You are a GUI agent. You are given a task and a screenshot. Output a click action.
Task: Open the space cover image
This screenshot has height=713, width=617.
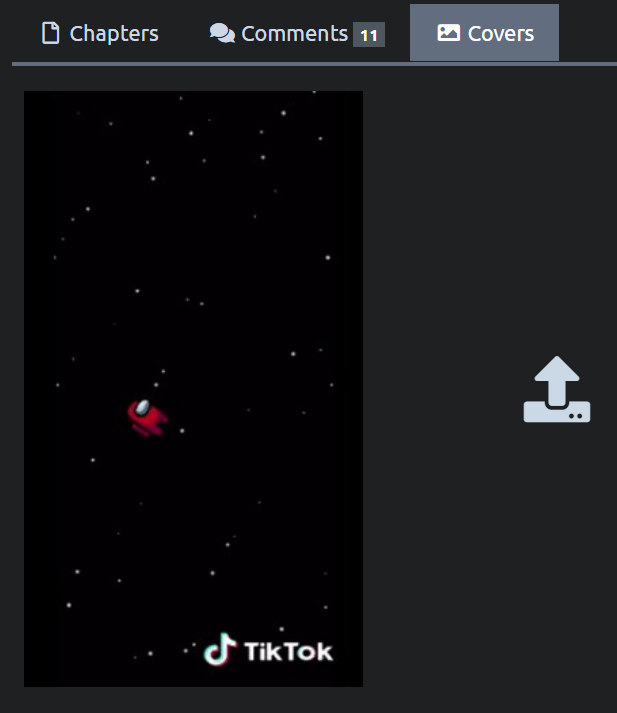[x=193, y=388]
